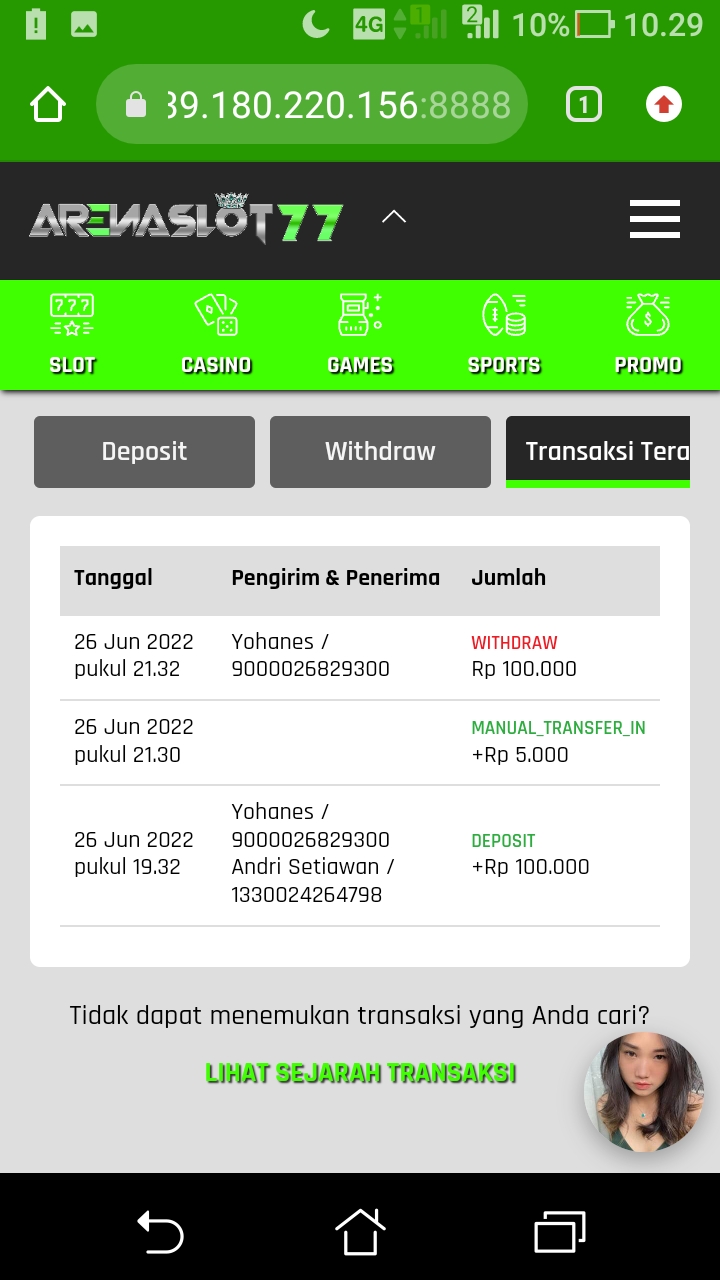
Task: Select the Transaksi Terakhir tab
Action: click(598, 452)
